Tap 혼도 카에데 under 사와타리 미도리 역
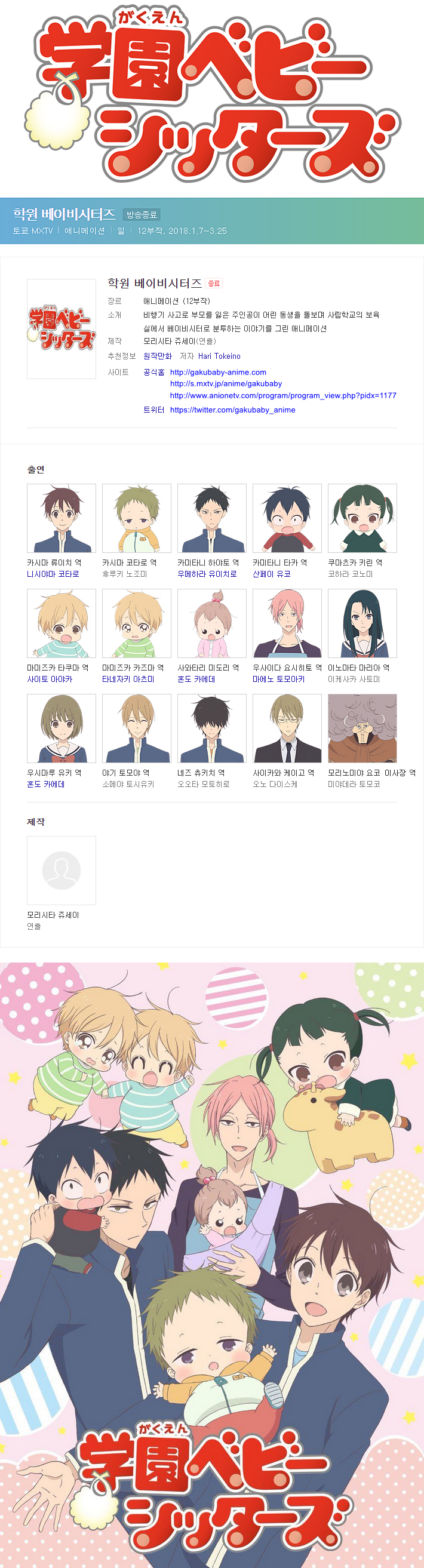 point(195,680)
